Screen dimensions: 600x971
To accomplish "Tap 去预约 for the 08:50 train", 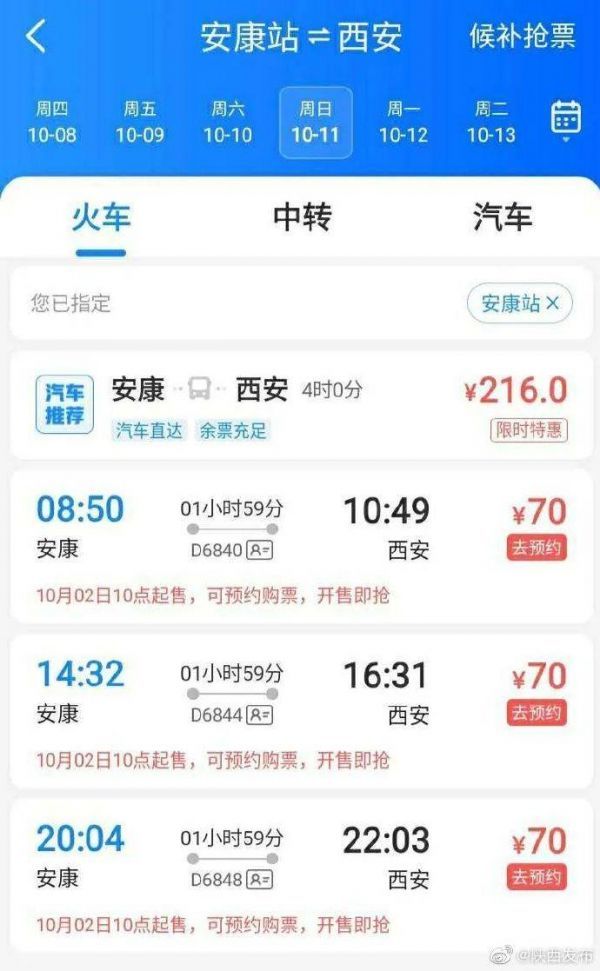I will [x=537, y=549].
